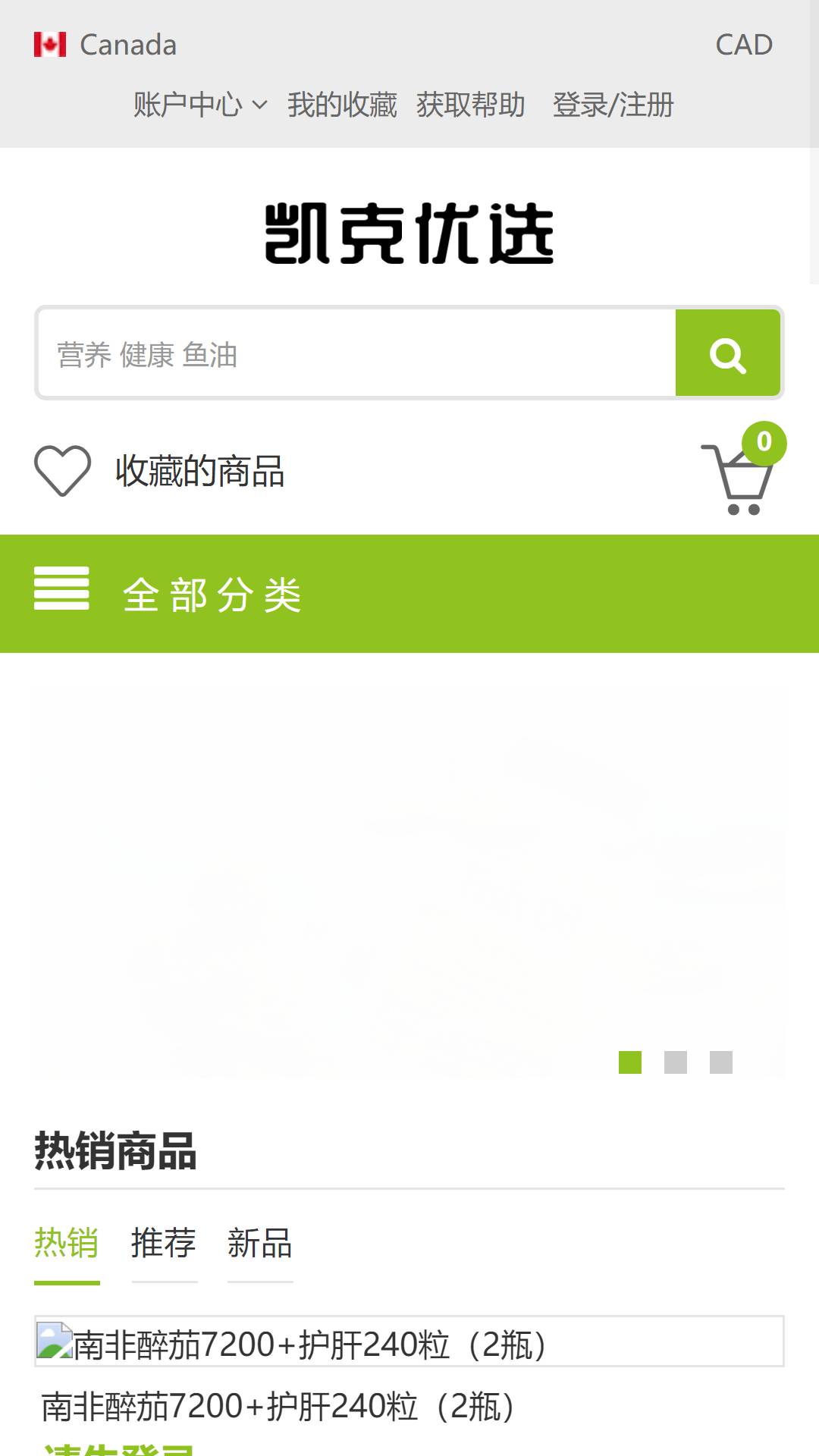This screenshot has height=1456, width=819.
Task: Open 获取帮助 help link
Action: pos(471,105)
